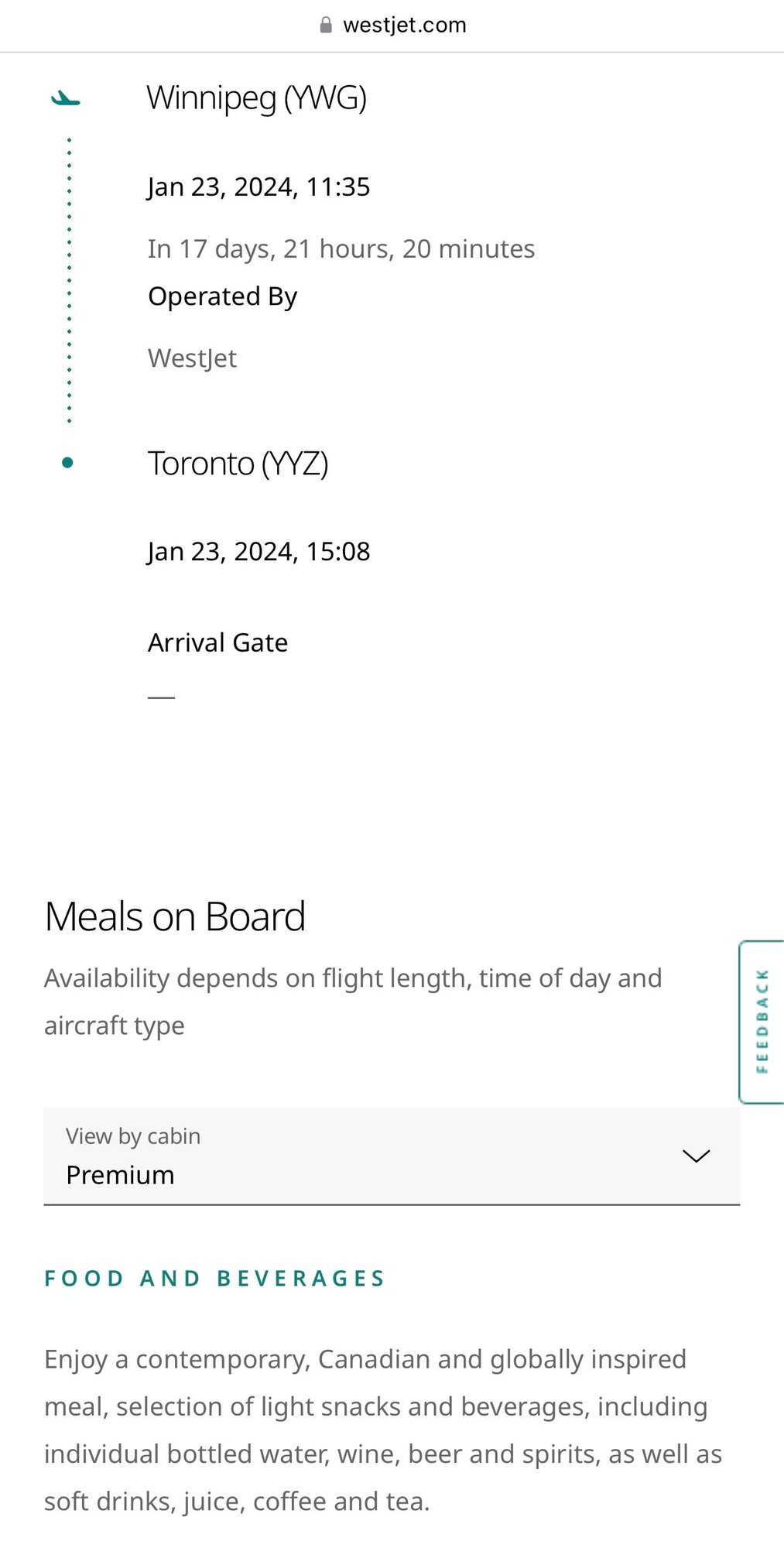Open the FOOD AND BEVERAGES section
Image resolution: width=784 pixels, height=1548 pixels.
click(x=214, y=1279)
